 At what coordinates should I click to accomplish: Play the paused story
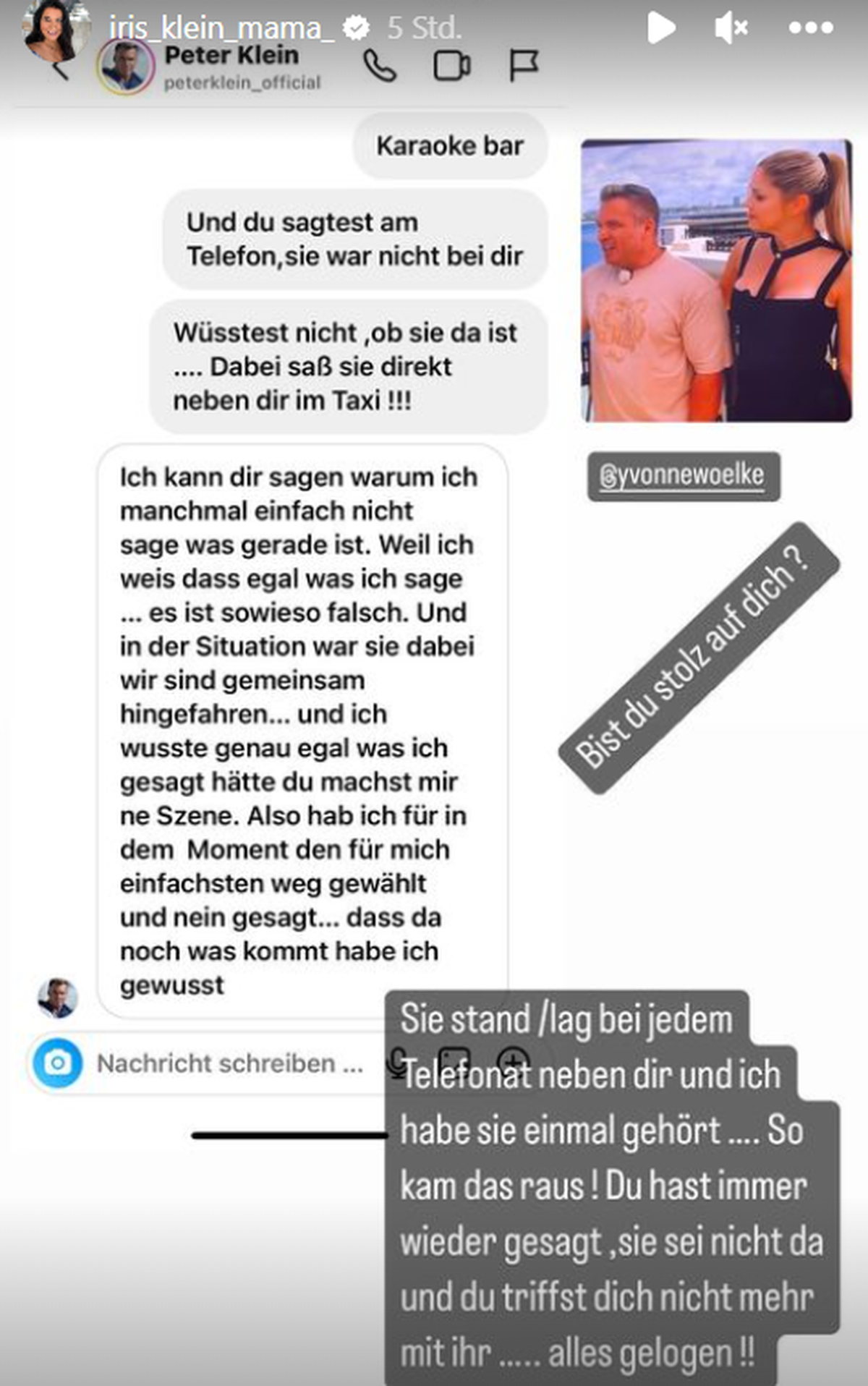click(x=660, y=28)
